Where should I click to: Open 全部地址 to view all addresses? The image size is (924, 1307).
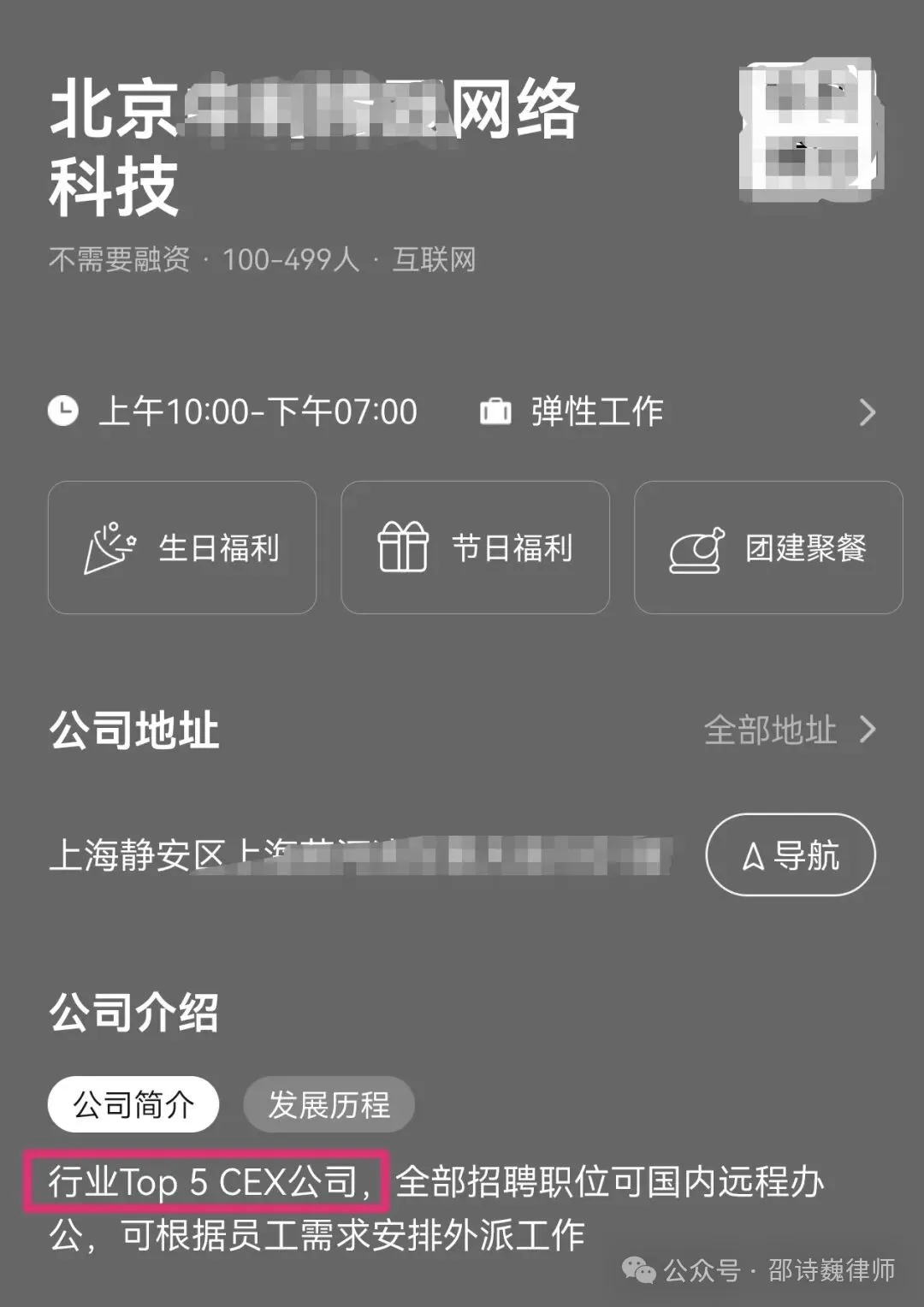789,730
